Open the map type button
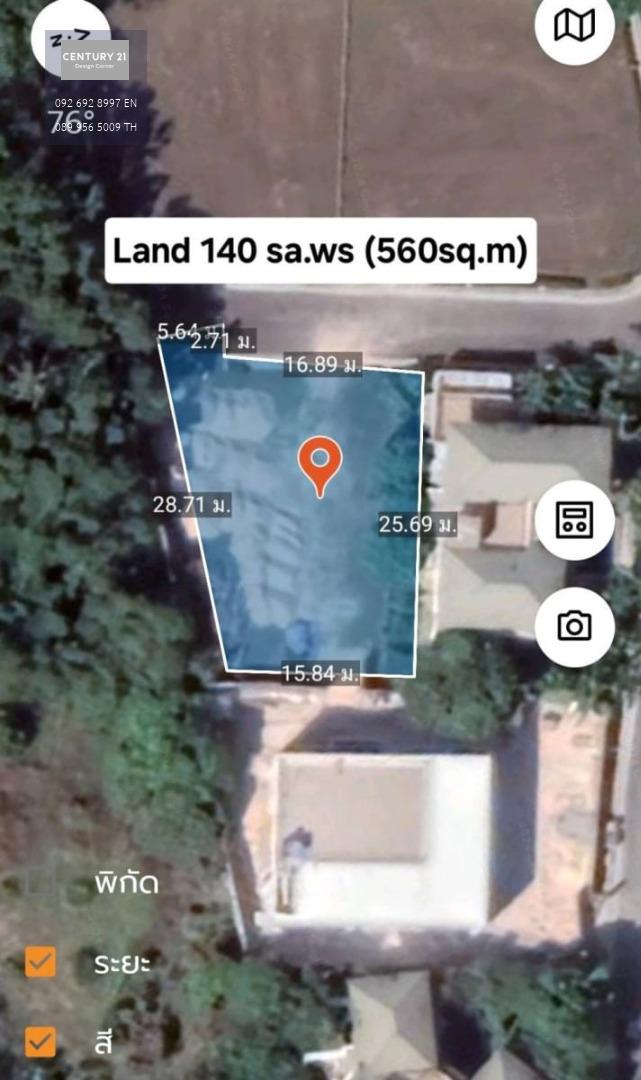Image resolution: width=641 pixels, height=1080 pixels. click(574, 26)
